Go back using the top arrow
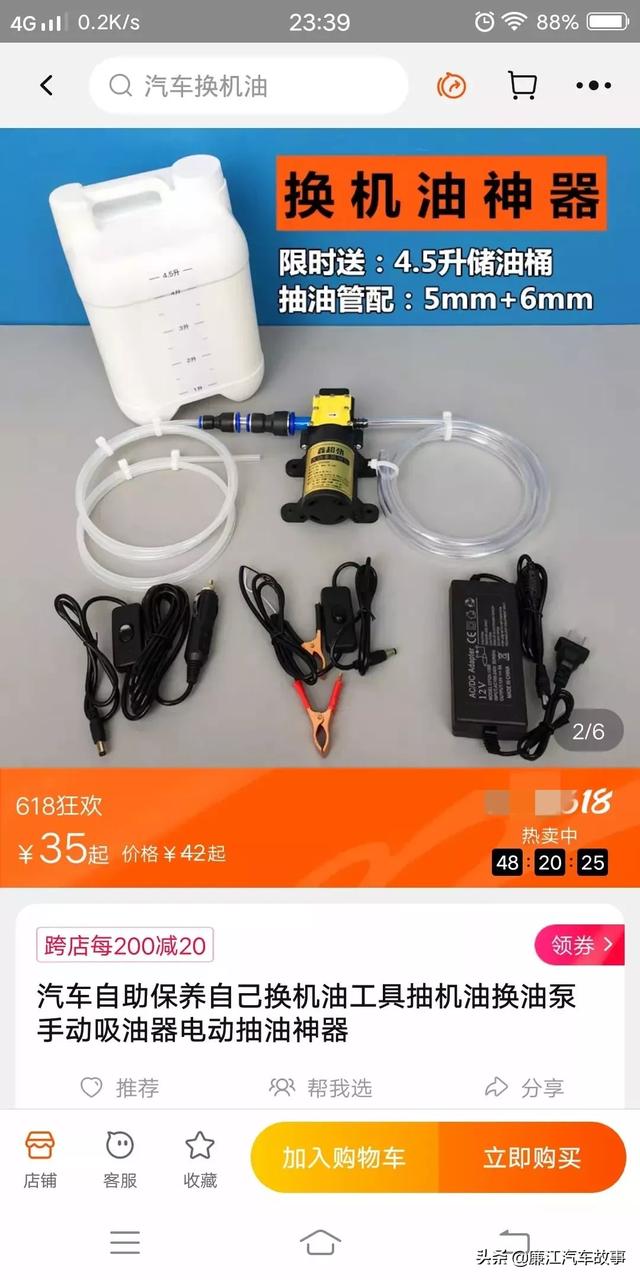 [x=46, y=86]
